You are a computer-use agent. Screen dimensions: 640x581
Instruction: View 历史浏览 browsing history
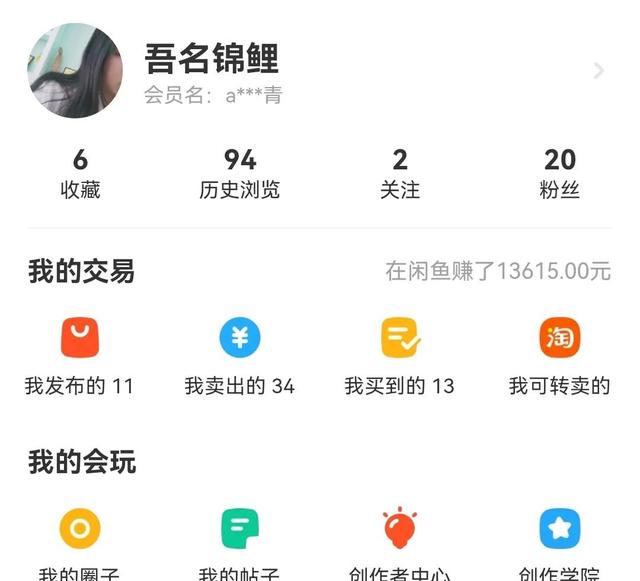240,173
